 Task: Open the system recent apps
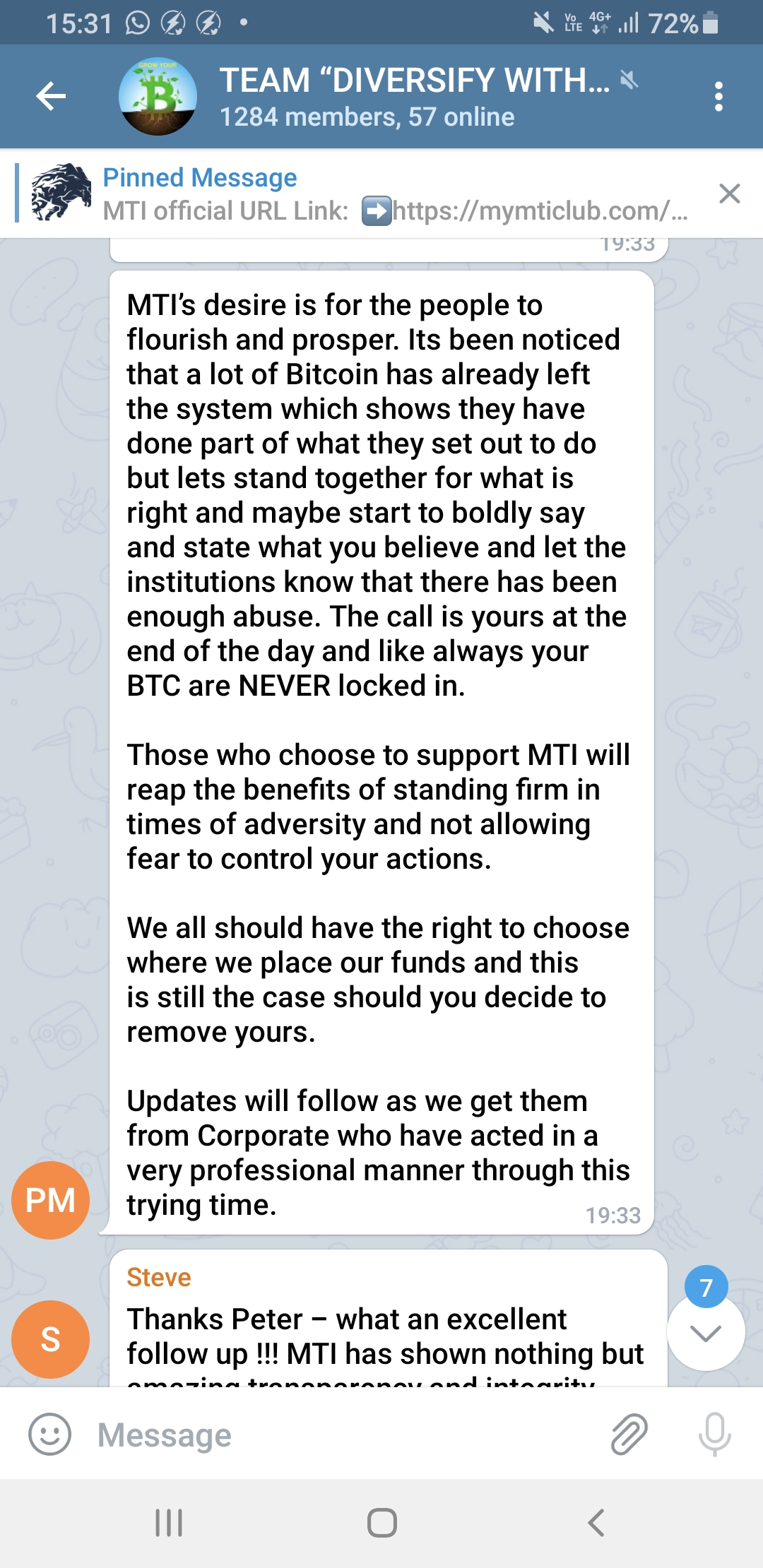pos(169,1523)
